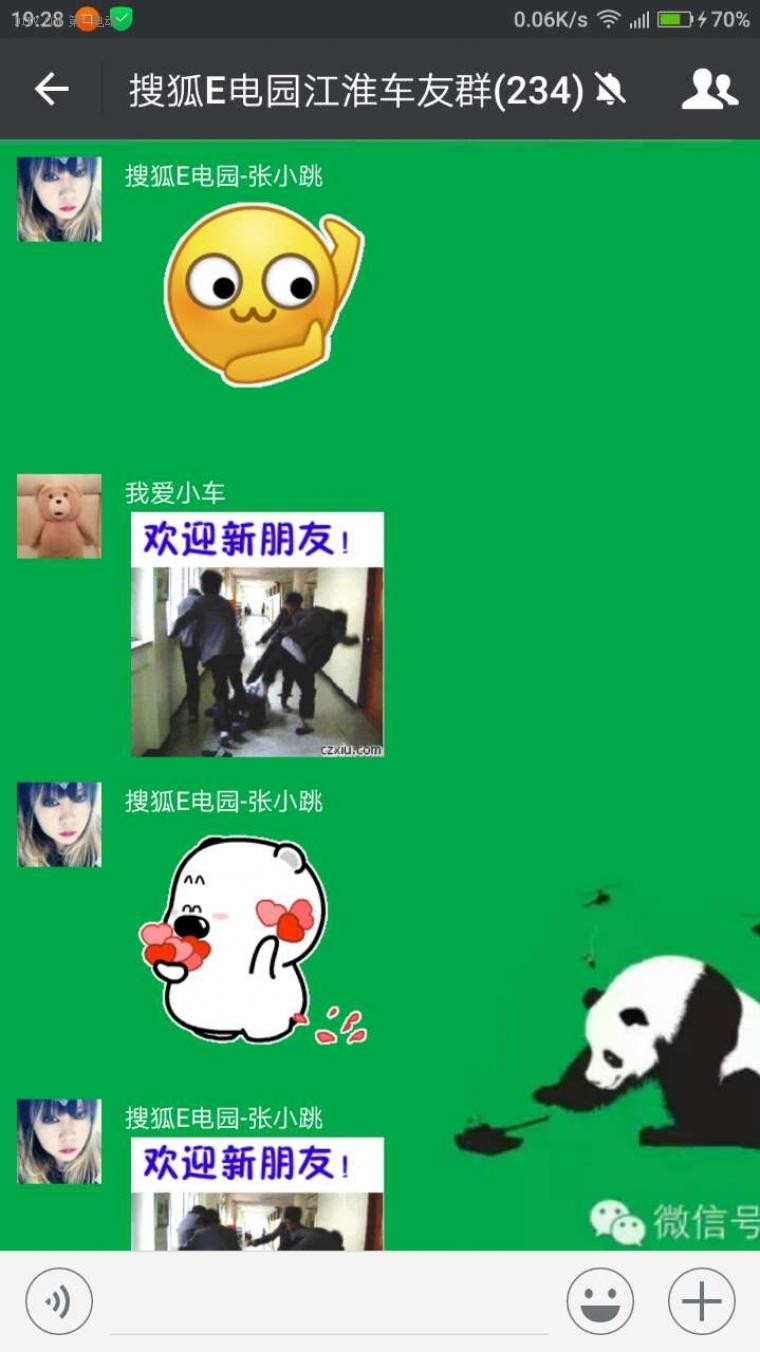View the 欢迎新朋友 image sent by 我爱小车
Screen dimensions: 760x1352
coord(257,634)
